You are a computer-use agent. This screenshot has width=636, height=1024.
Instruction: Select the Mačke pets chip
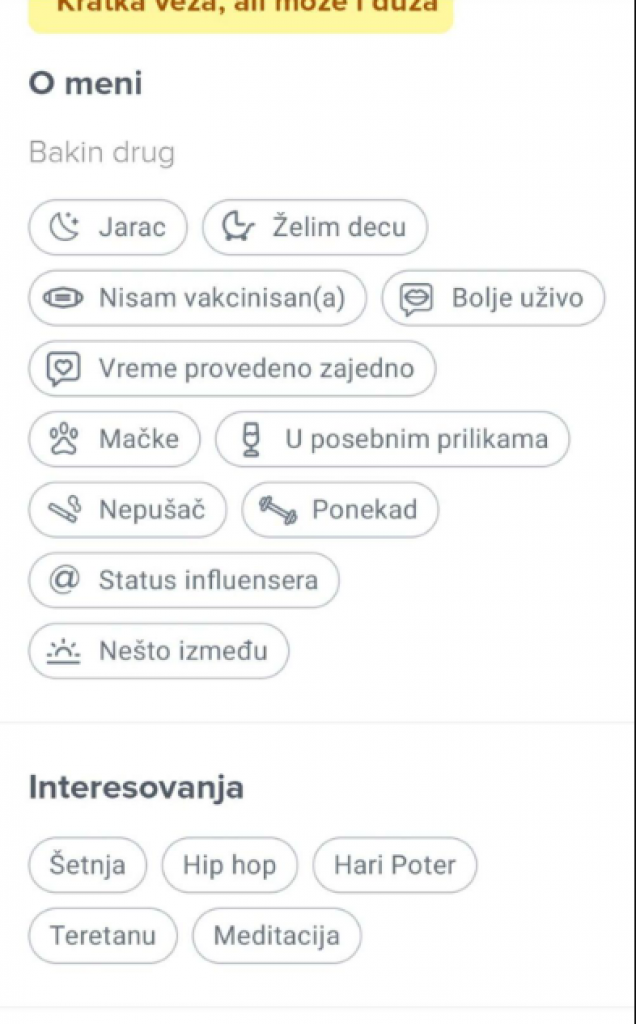[x=114, y=439]
